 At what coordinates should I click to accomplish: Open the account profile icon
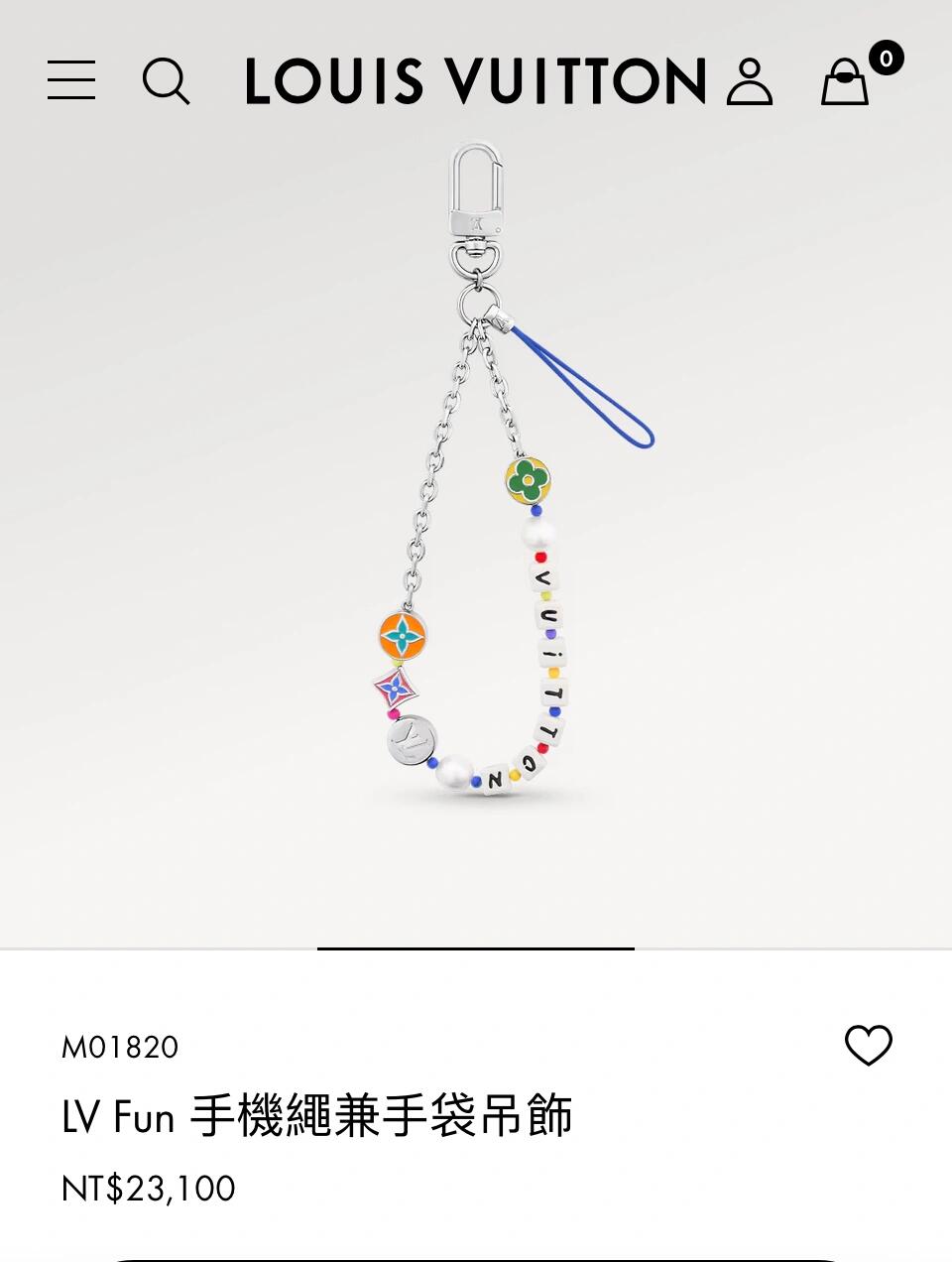750,82
